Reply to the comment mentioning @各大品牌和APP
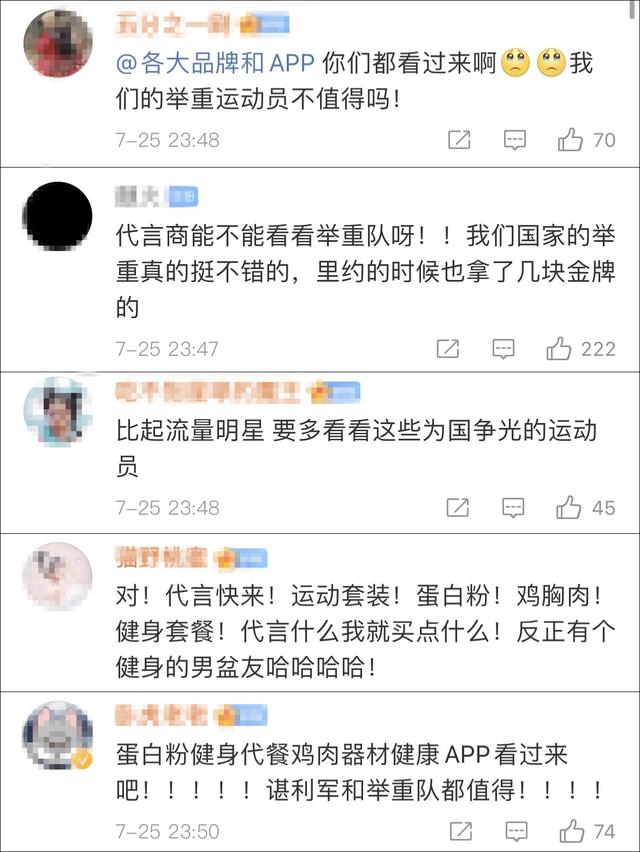Screen dimensions: 640x852 pyautogui.click(x=515, y=140)
